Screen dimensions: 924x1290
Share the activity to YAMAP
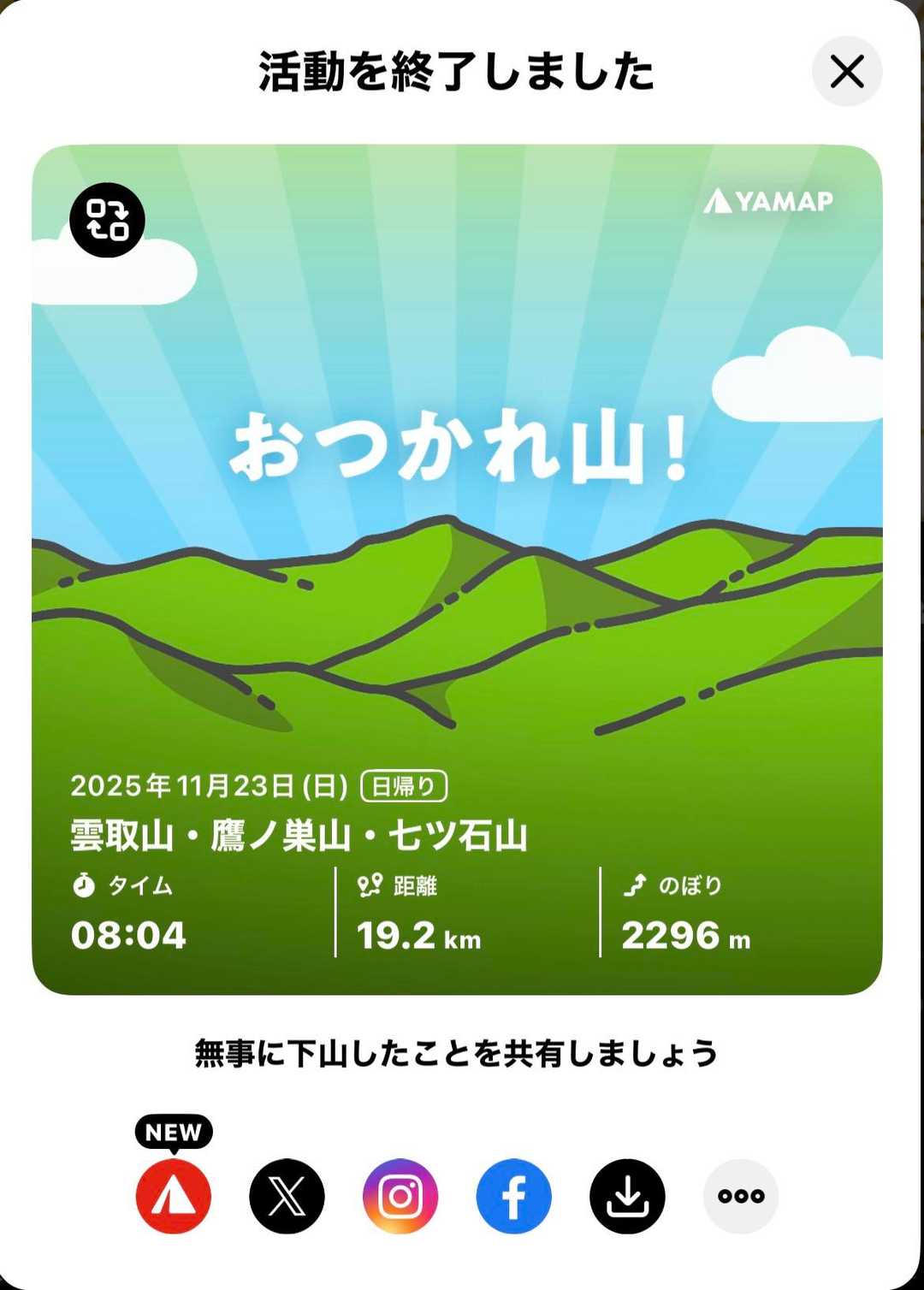click(174, 1195)
